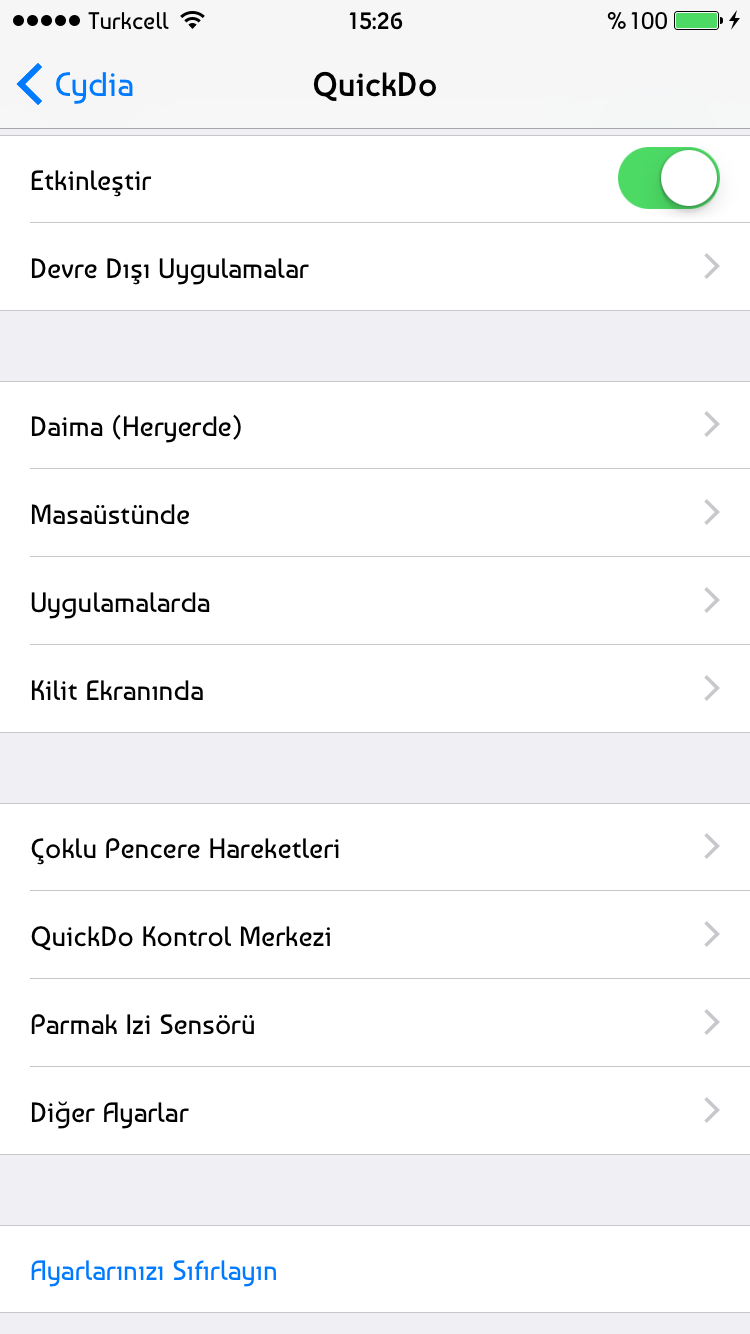Select the Masaüstünde row

[x=375, y=513]
